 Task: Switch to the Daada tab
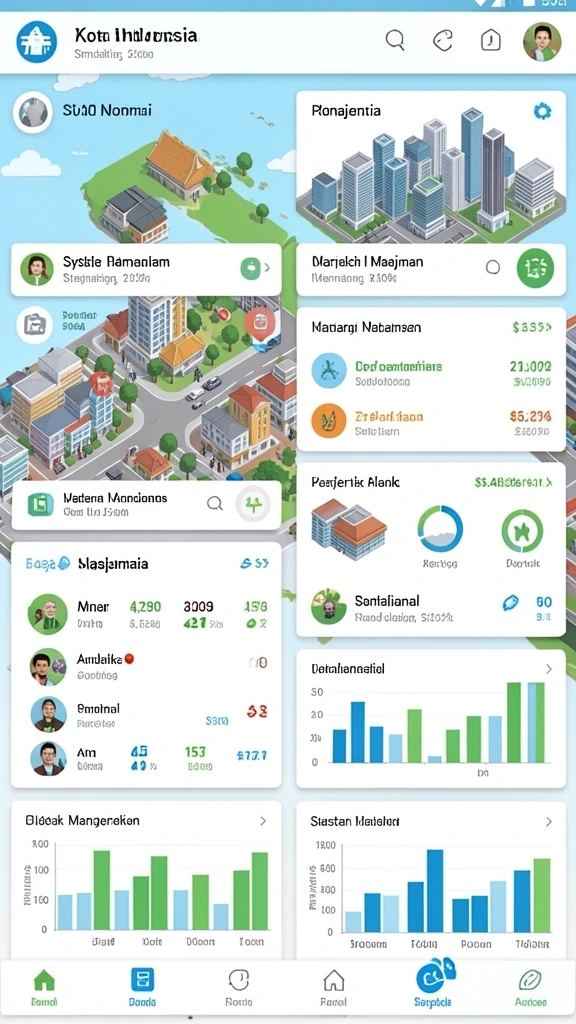tap(142, 986)
